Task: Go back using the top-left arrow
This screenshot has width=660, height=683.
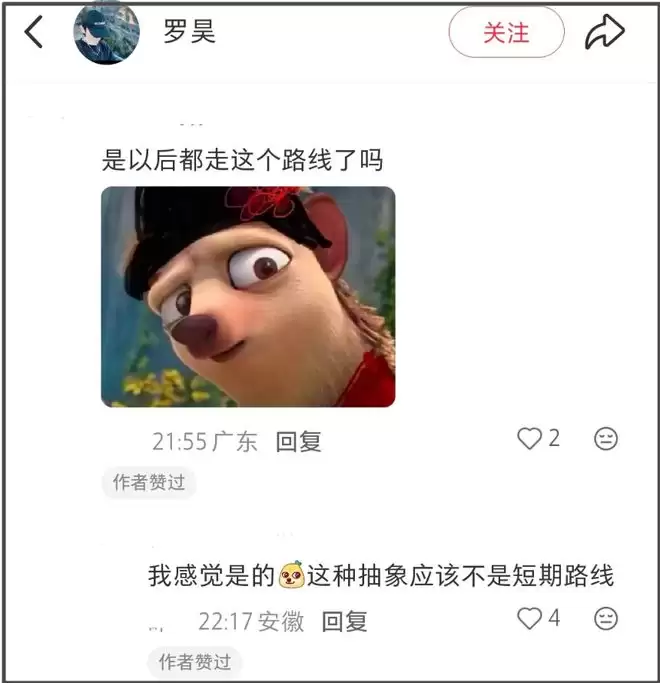Action: coord(34,33)
